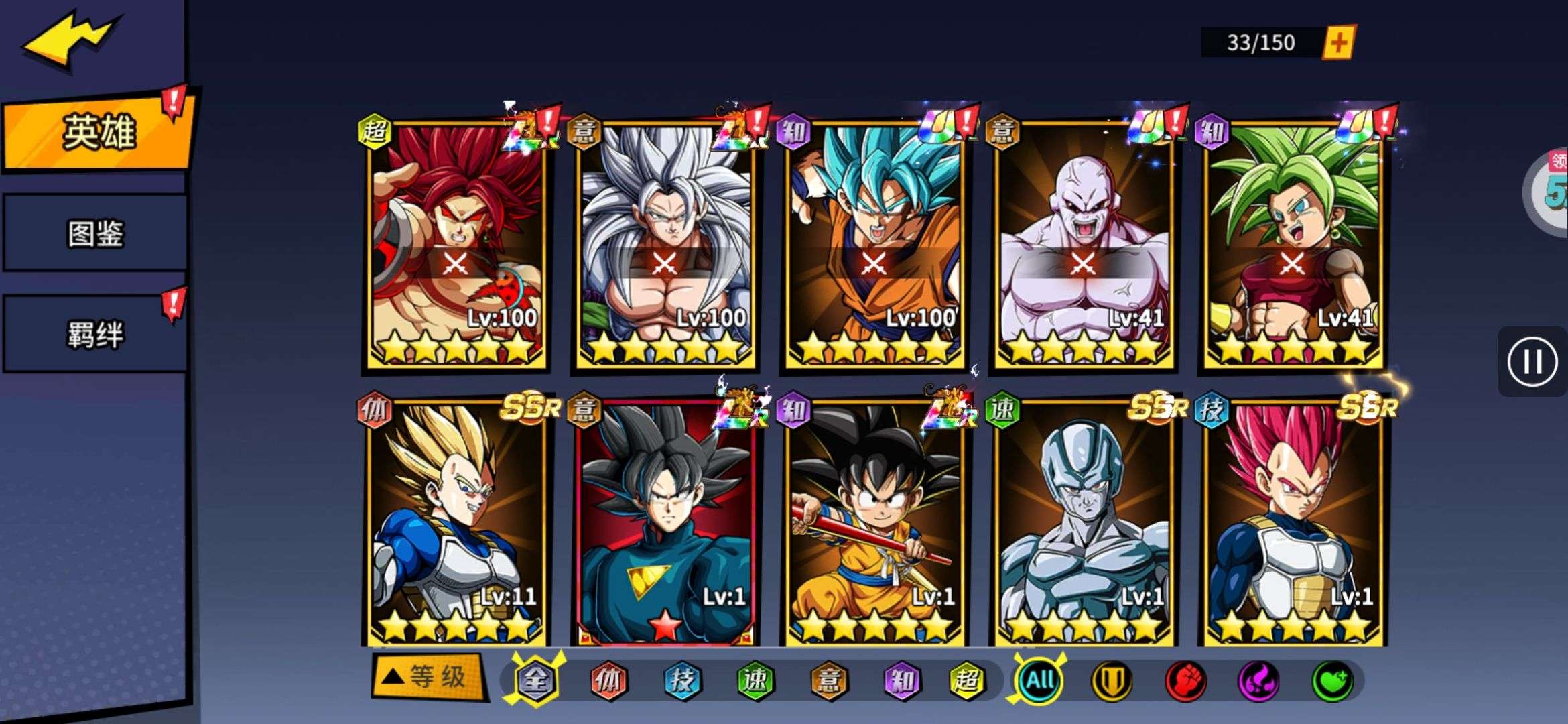Filter heroes by 超 attribute
Screen dimensions: 1568x724
(x=966, y=681)
